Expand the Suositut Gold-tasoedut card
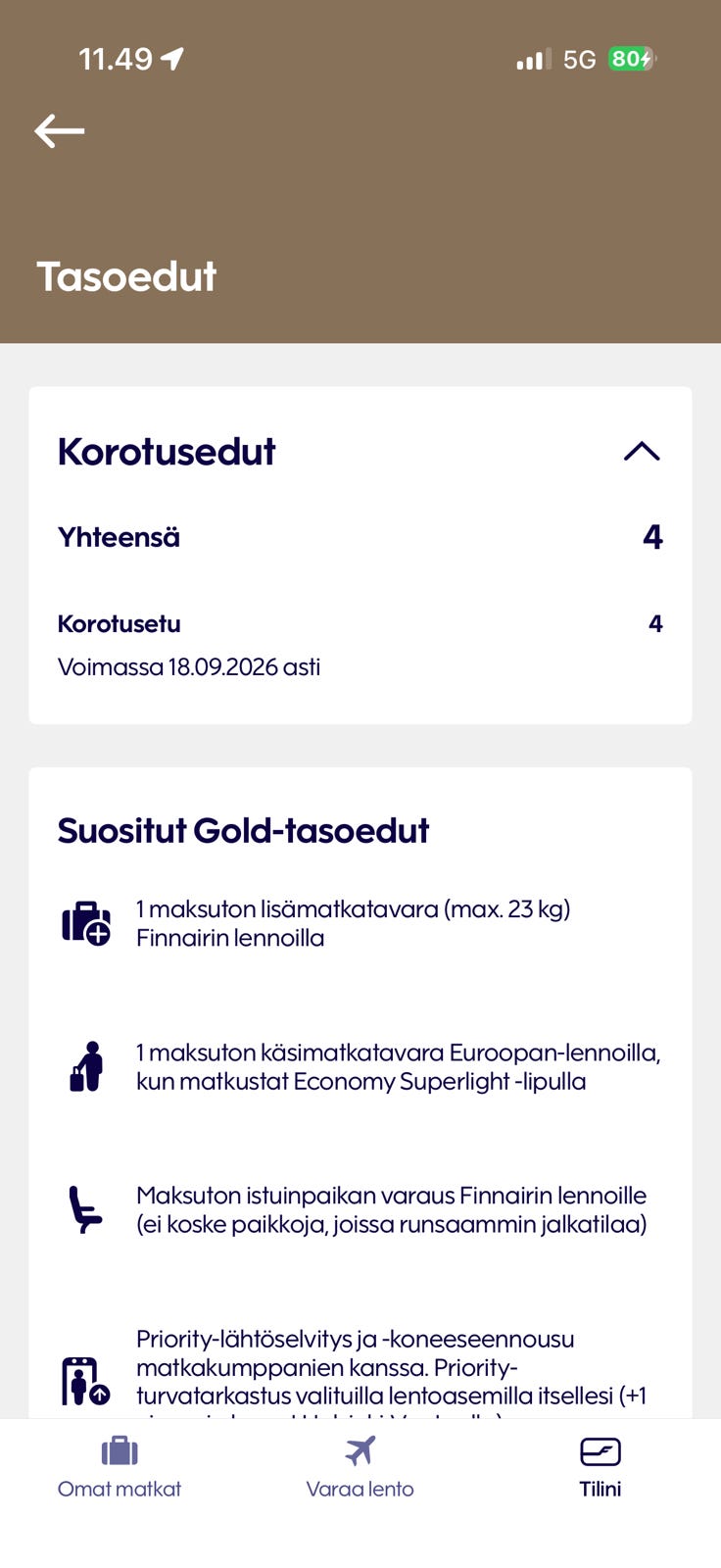The width and height of the screenshot is (721, 1568). click(x=243, y=830)
